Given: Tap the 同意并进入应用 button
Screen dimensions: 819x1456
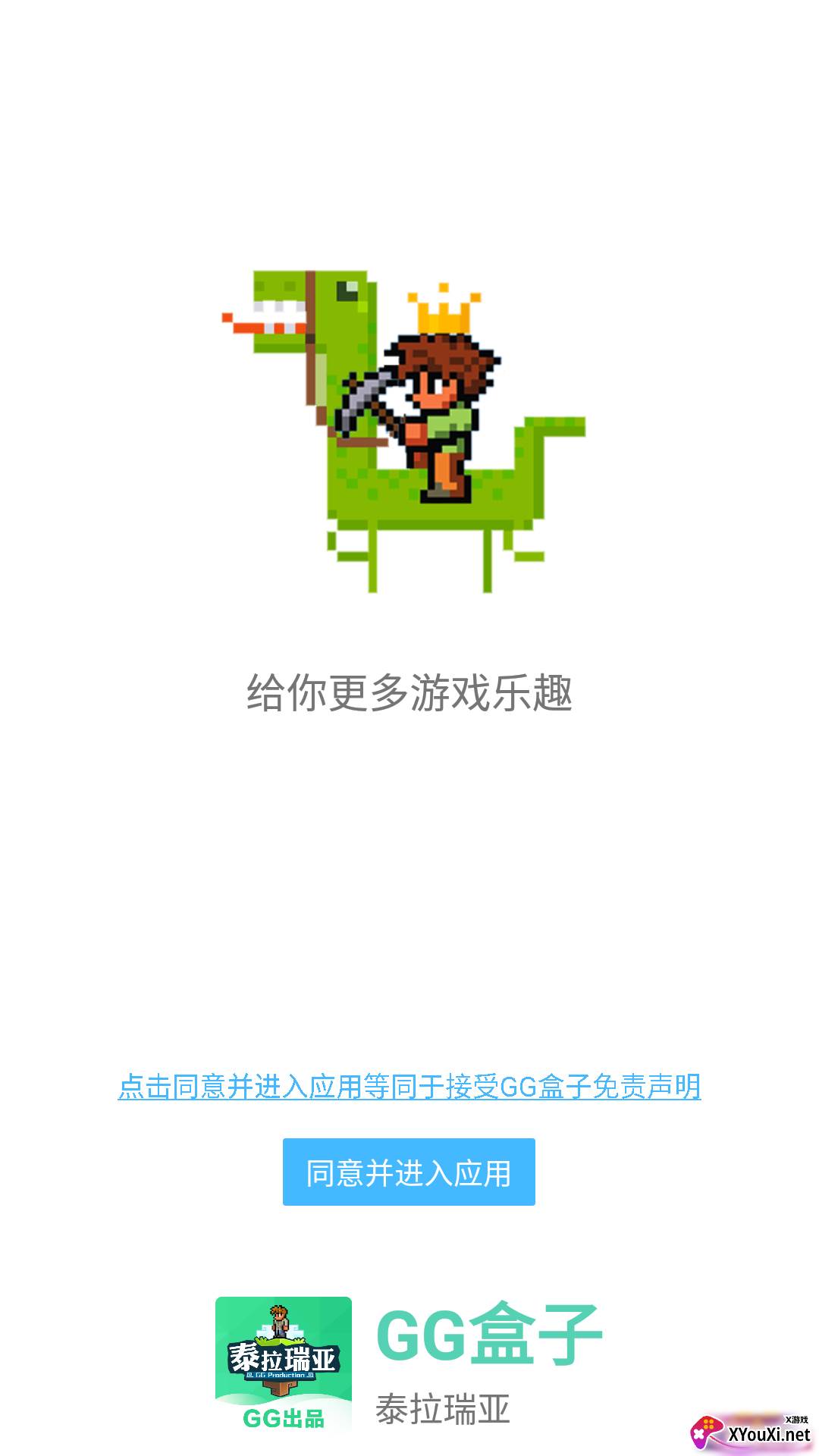Looking at the screenshot, I should [409, 1172].
